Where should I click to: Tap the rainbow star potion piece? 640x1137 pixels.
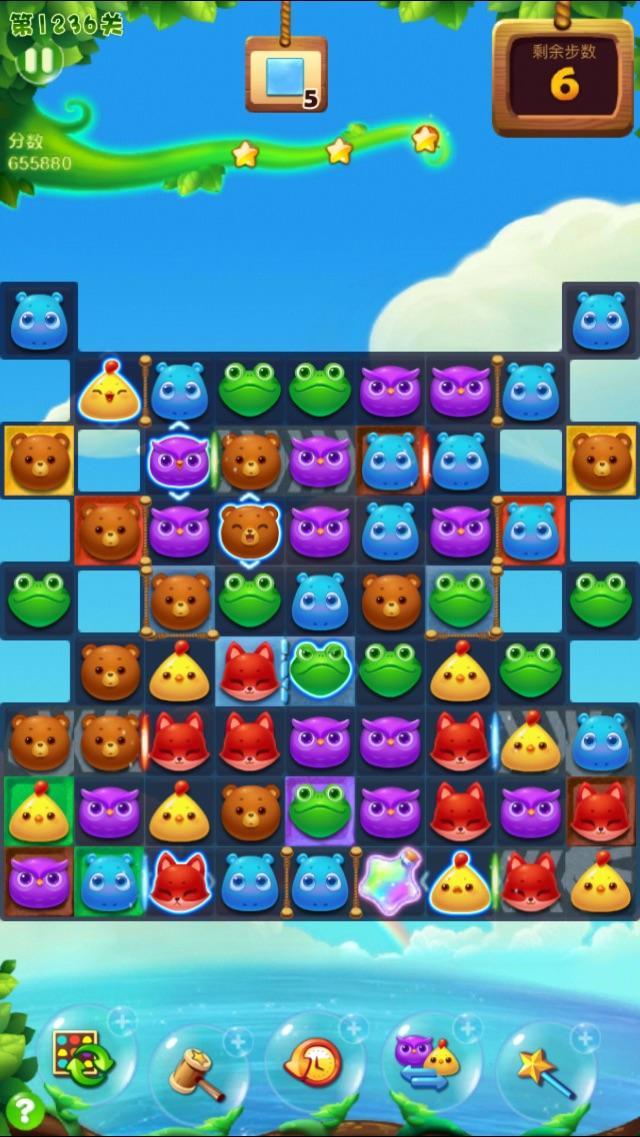click(389, 884)
